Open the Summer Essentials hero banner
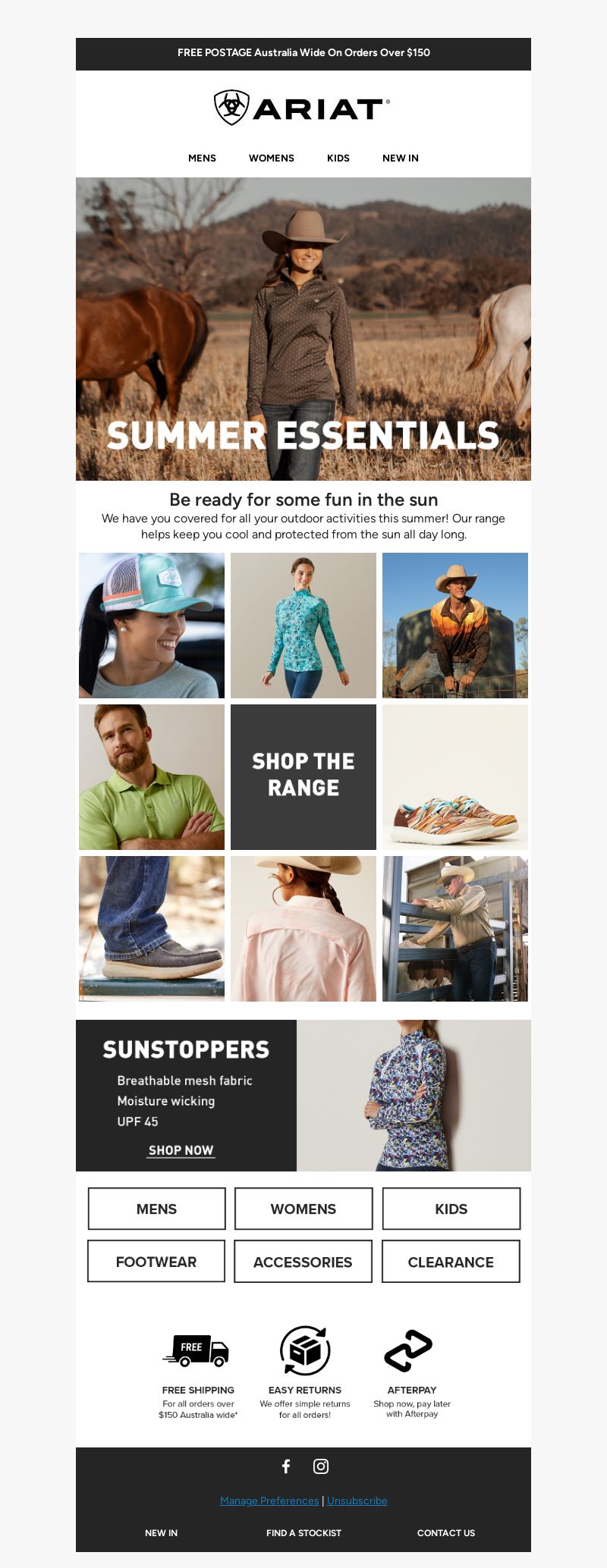 tap(303, 329)
